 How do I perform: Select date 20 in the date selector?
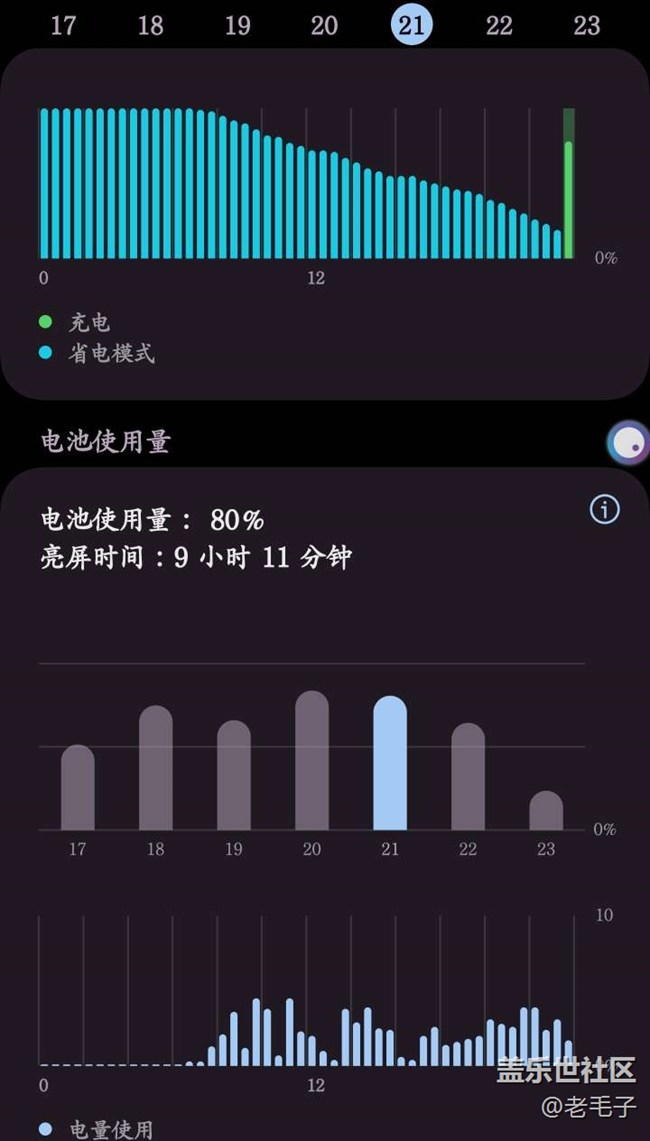pyautogui.click(x=324, y=25)
